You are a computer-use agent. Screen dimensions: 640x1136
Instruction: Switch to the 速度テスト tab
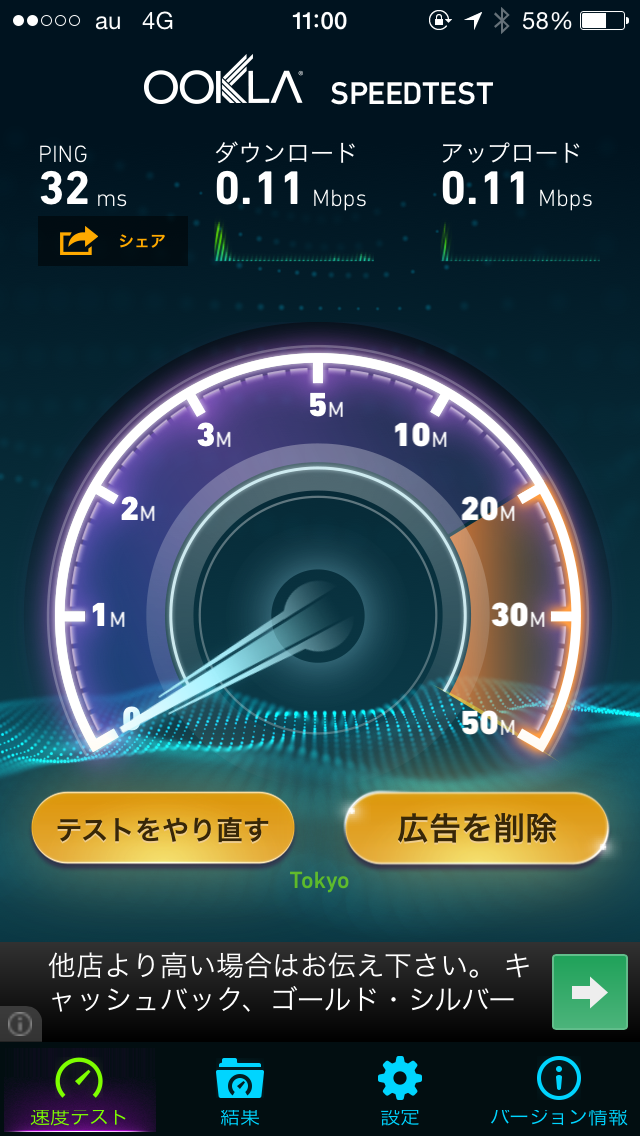point(79,1091)
